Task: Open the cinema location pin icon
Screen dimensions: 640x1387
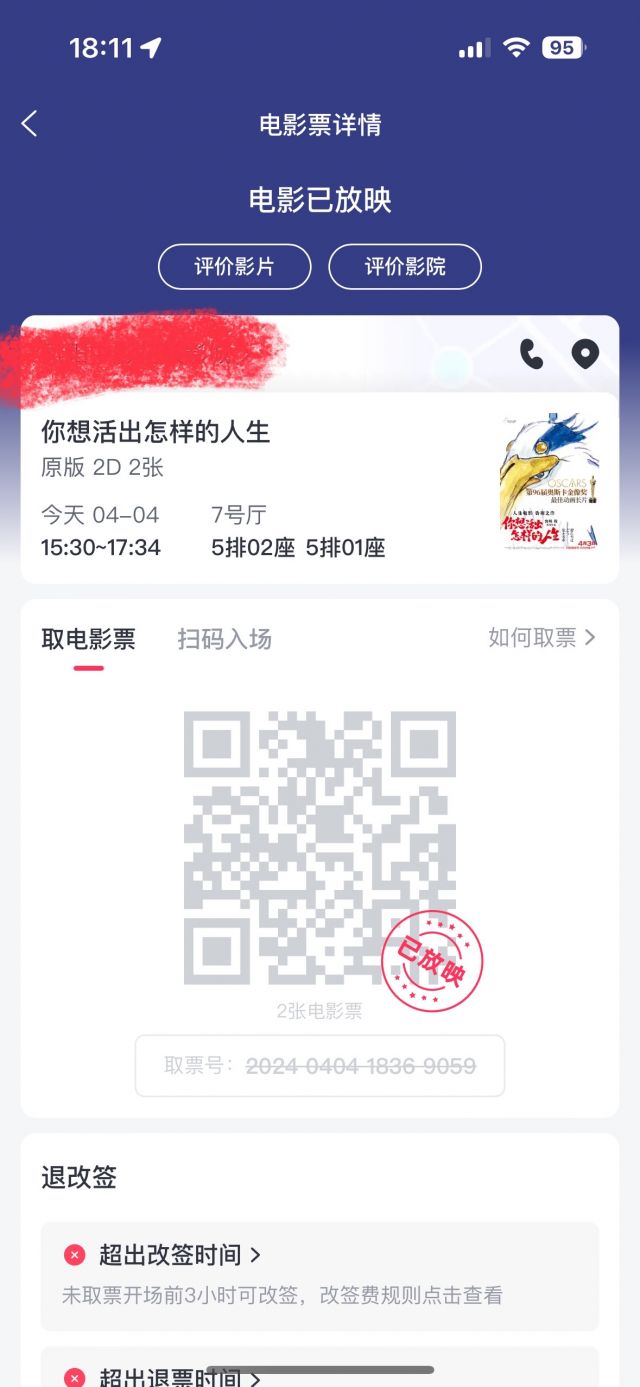Action: tap(585, 354)
